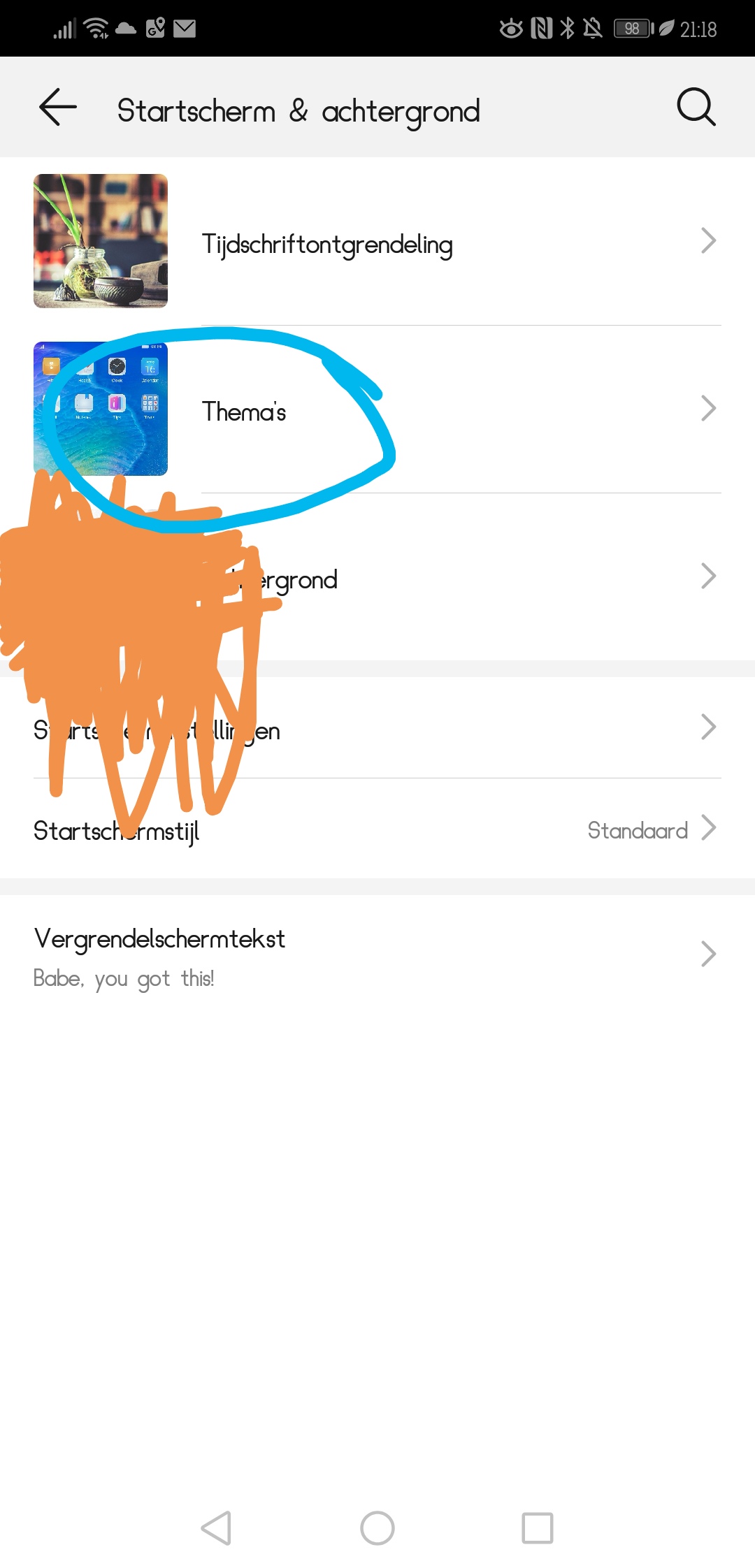Edit Vergrendelschermtekst message
Image resolution: width=755 pixels, height=1568 pixels.
point(377,956)
